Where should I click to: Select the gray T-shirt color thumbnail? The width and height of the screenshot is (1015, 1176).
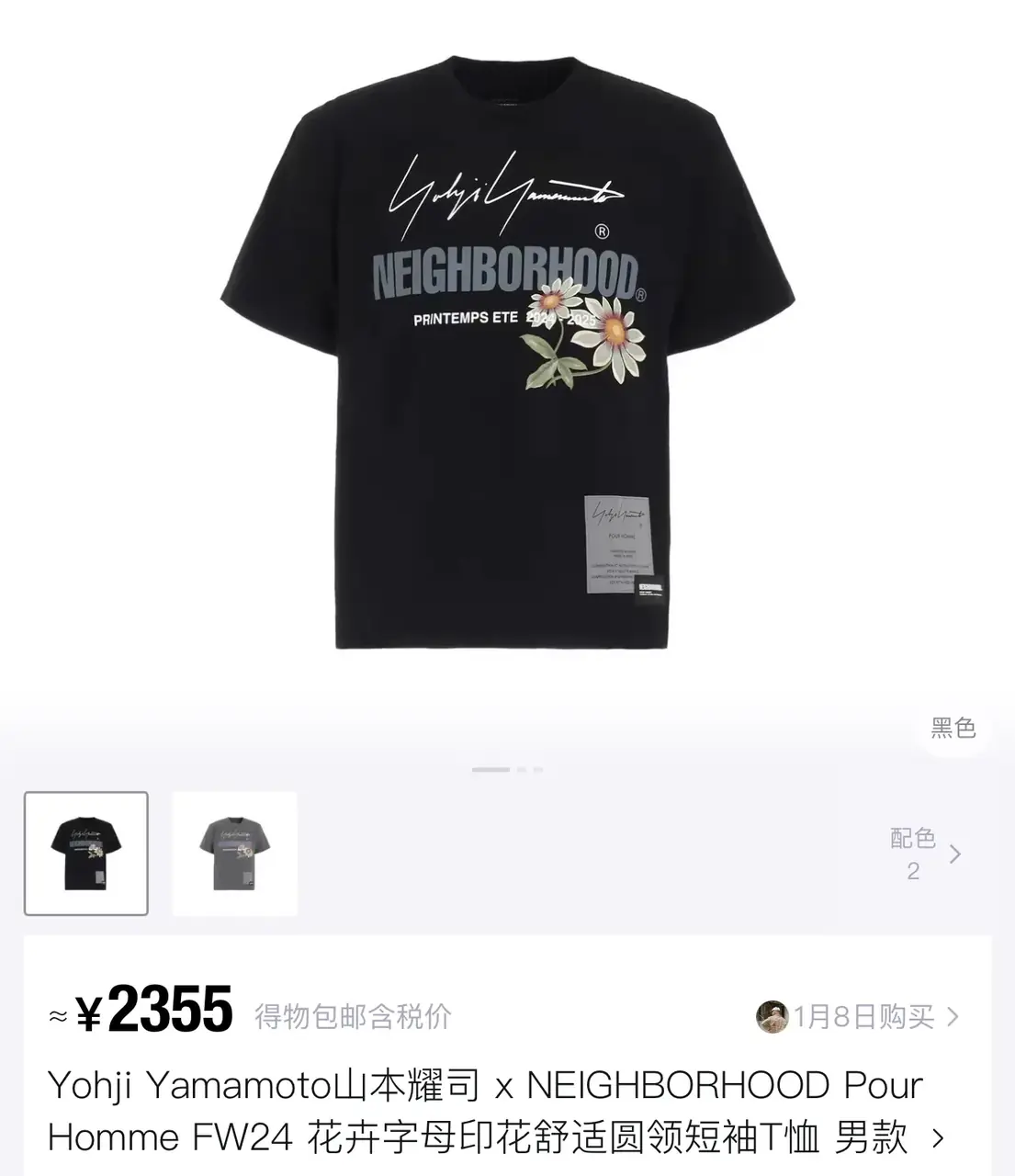pyautogui.click(x=235, y=854)
